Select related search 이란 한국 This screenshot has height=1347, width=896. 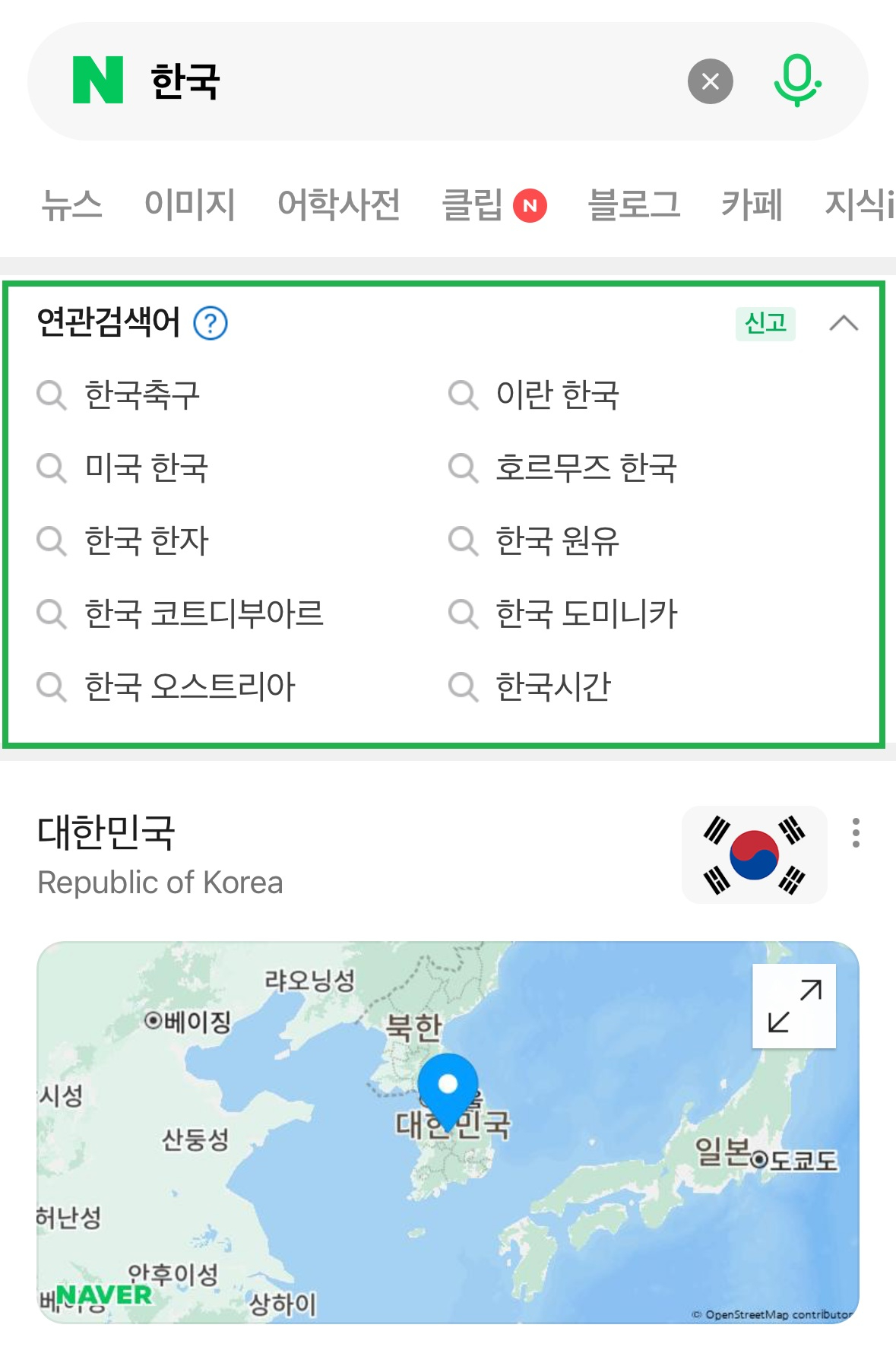[557, 395]
